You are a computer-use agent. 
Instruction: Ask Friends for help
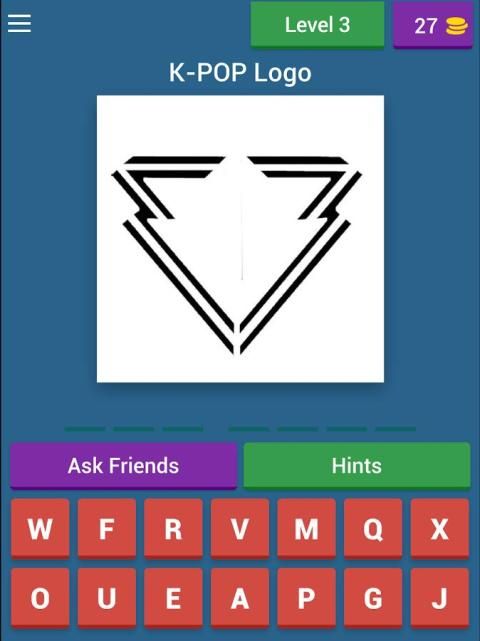(x=123, y=466)
